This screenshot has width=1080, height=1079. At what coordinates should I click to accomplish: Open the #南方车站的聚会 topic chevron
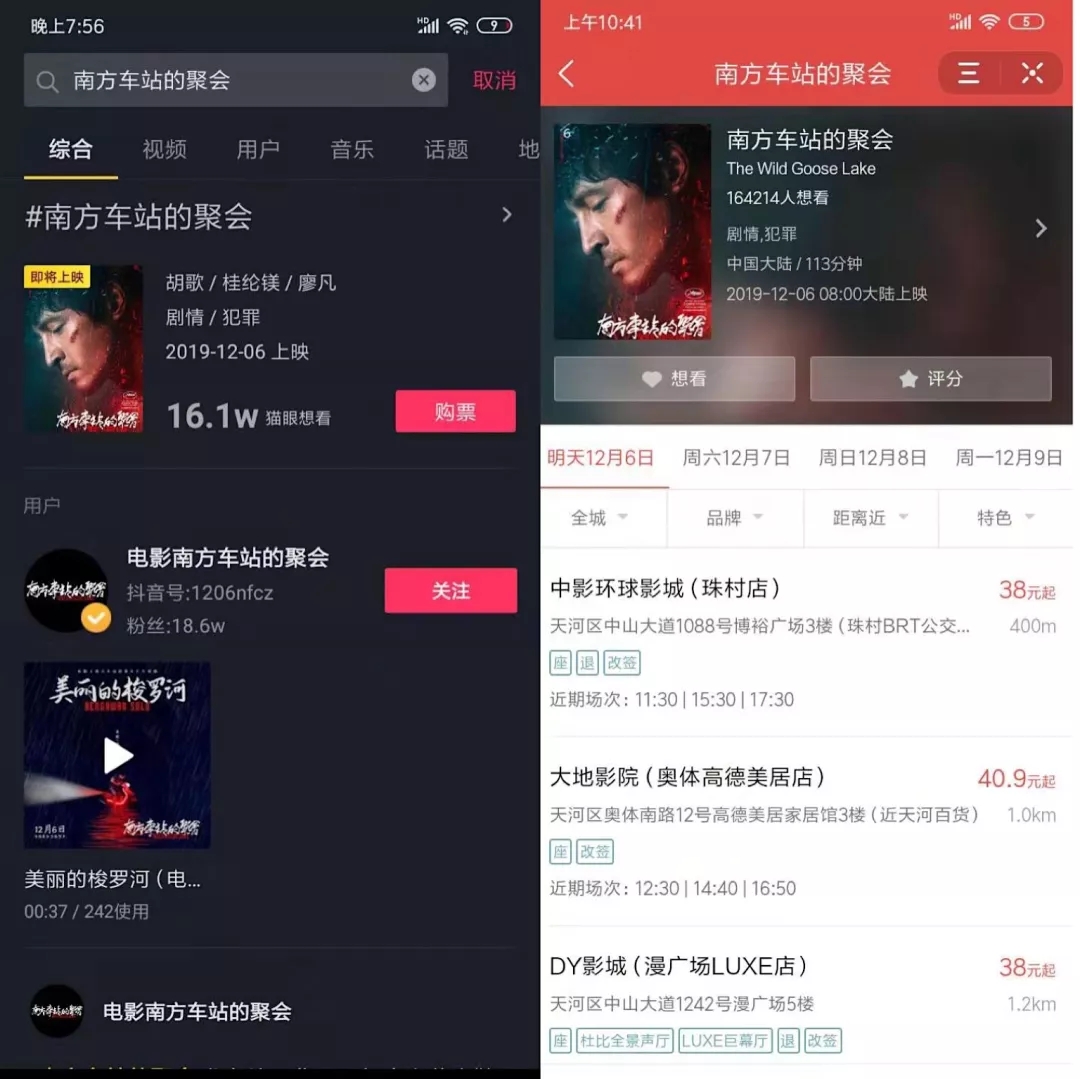(506, 215)
